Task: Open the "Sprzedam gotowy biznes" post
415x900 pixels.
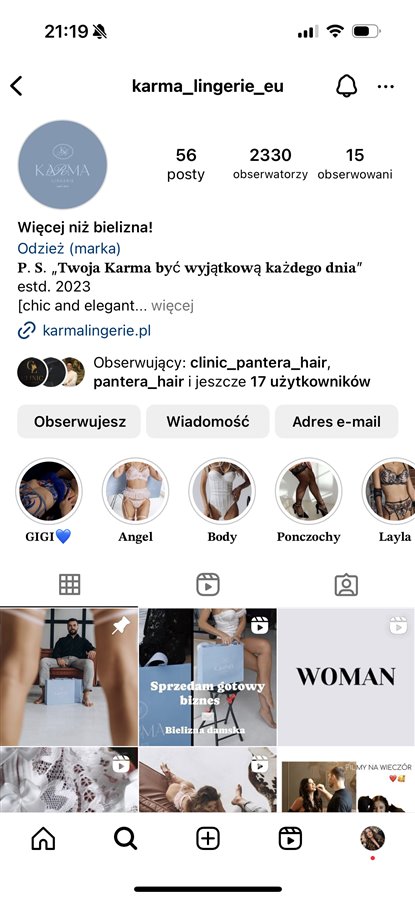Action: (208, 677)
